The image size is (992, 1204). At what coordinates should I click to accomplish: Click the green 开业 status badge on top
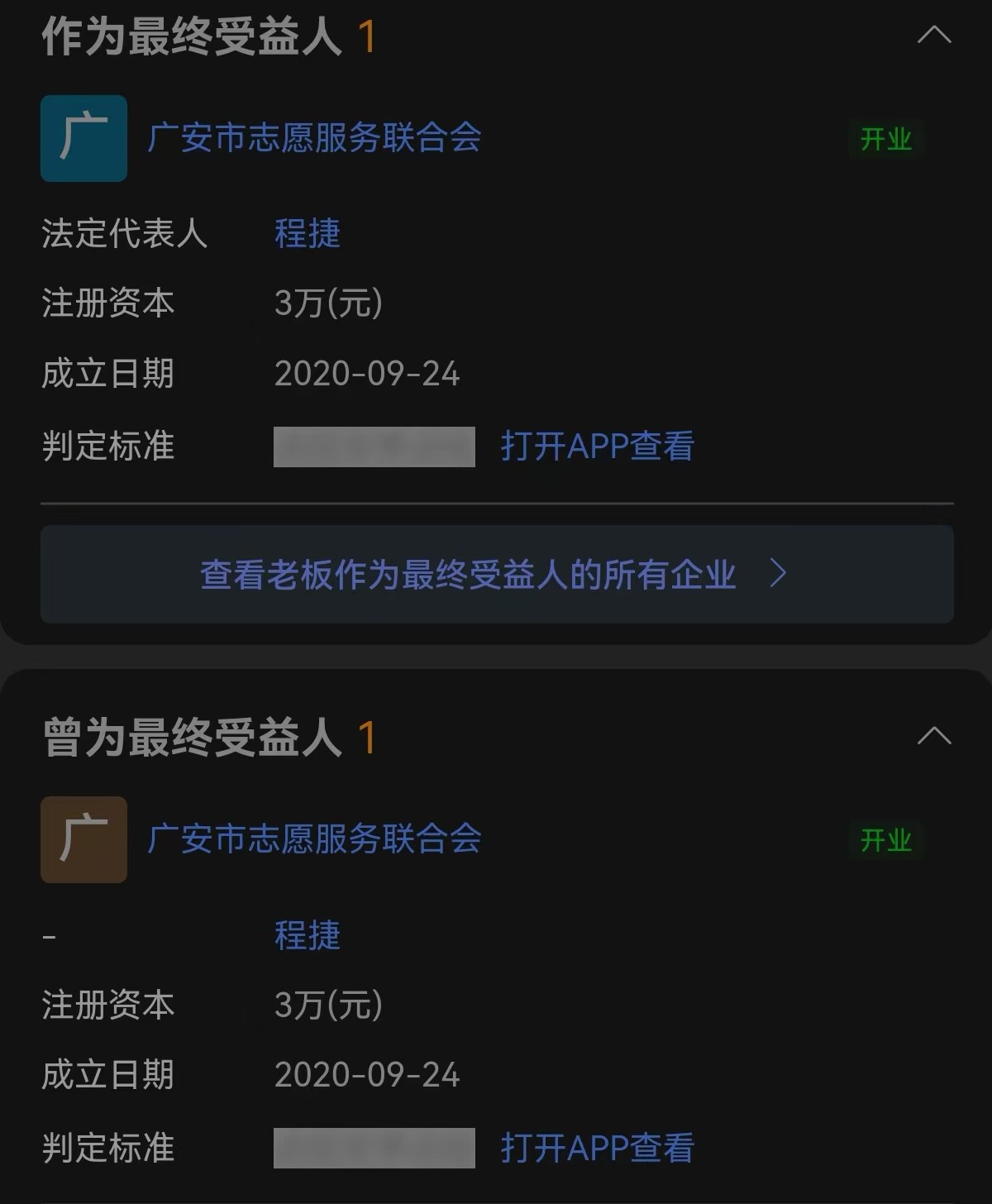(885, 139)
